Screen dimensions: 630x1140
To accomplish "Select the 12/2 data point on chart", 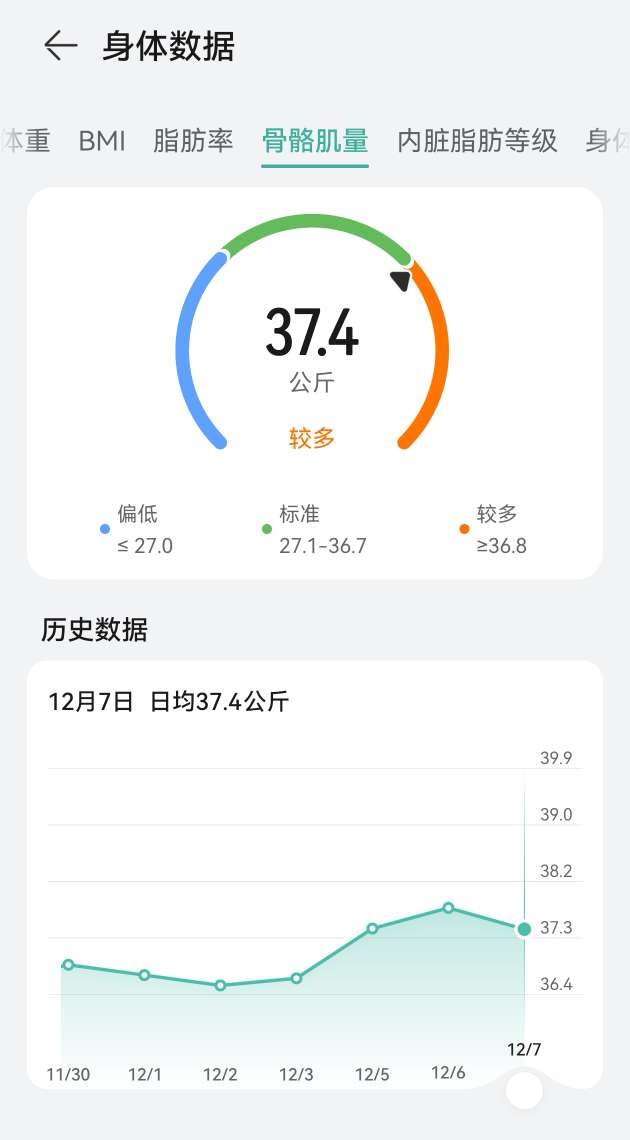I will (220, 985).
